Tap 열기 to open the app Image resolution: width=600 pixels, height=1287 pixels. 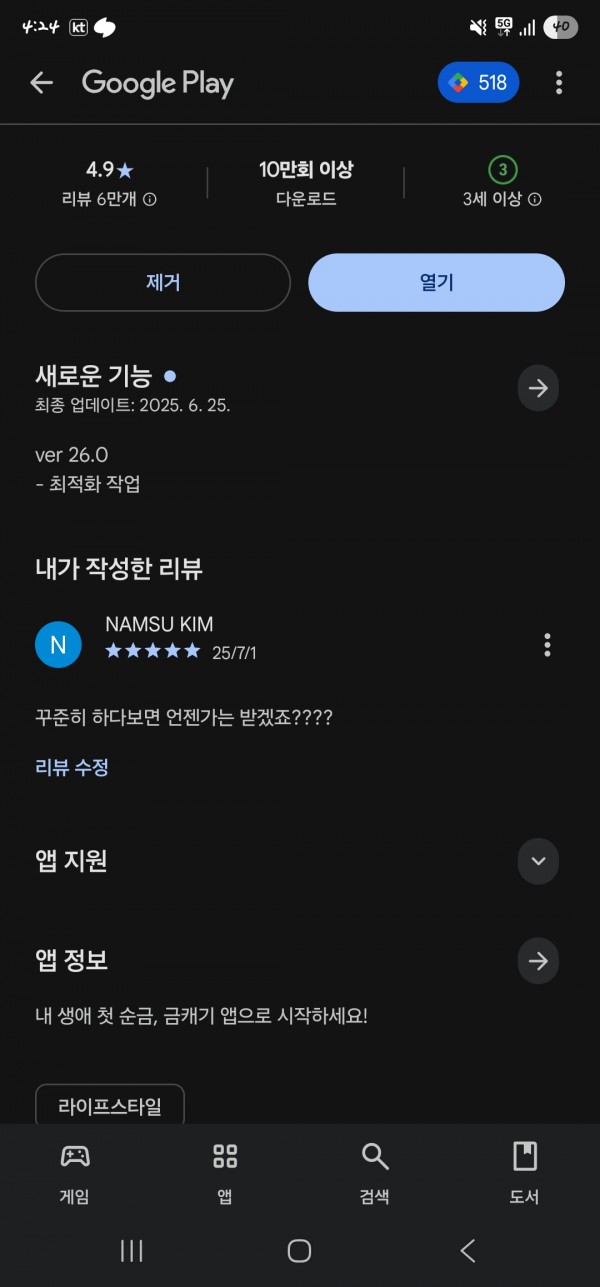tap(437, 282)
